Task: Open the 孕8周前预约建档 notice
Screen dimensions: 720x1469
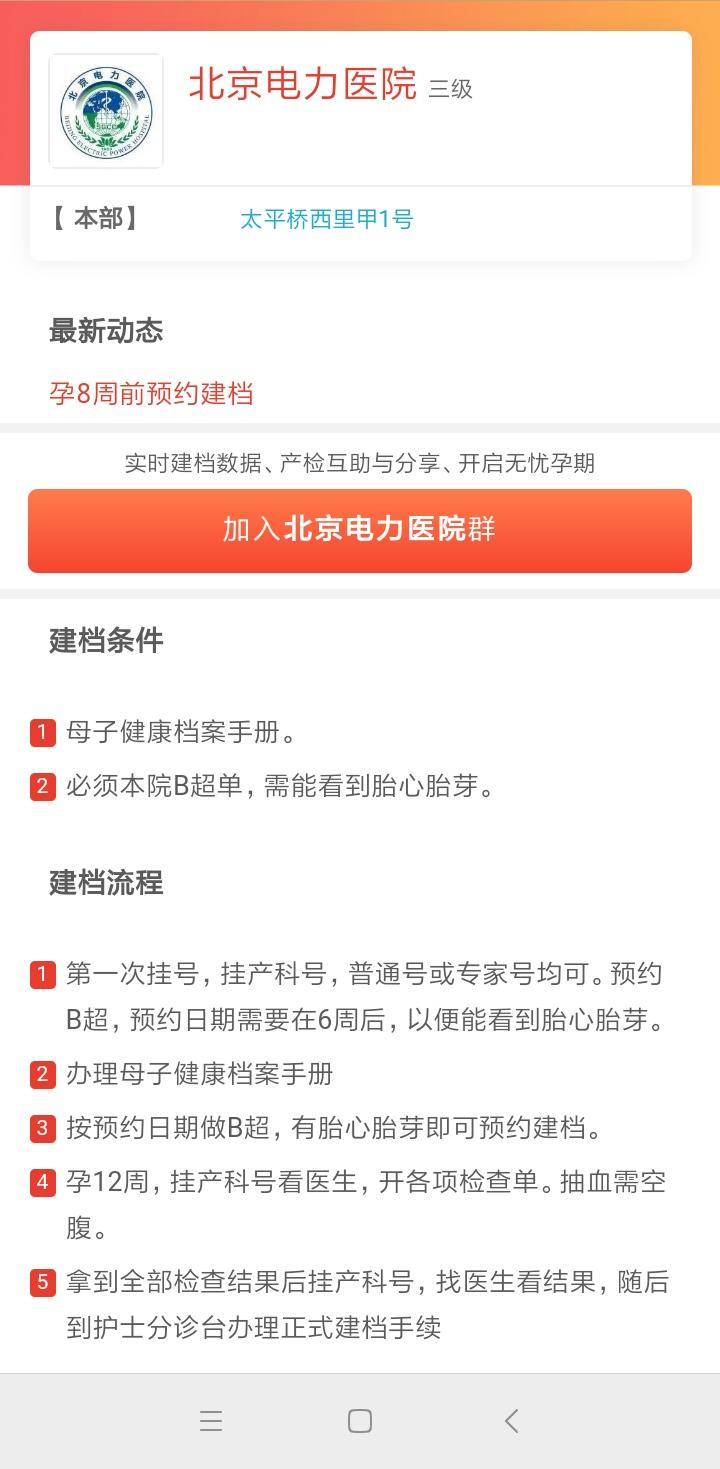Action: coord(153,394)
